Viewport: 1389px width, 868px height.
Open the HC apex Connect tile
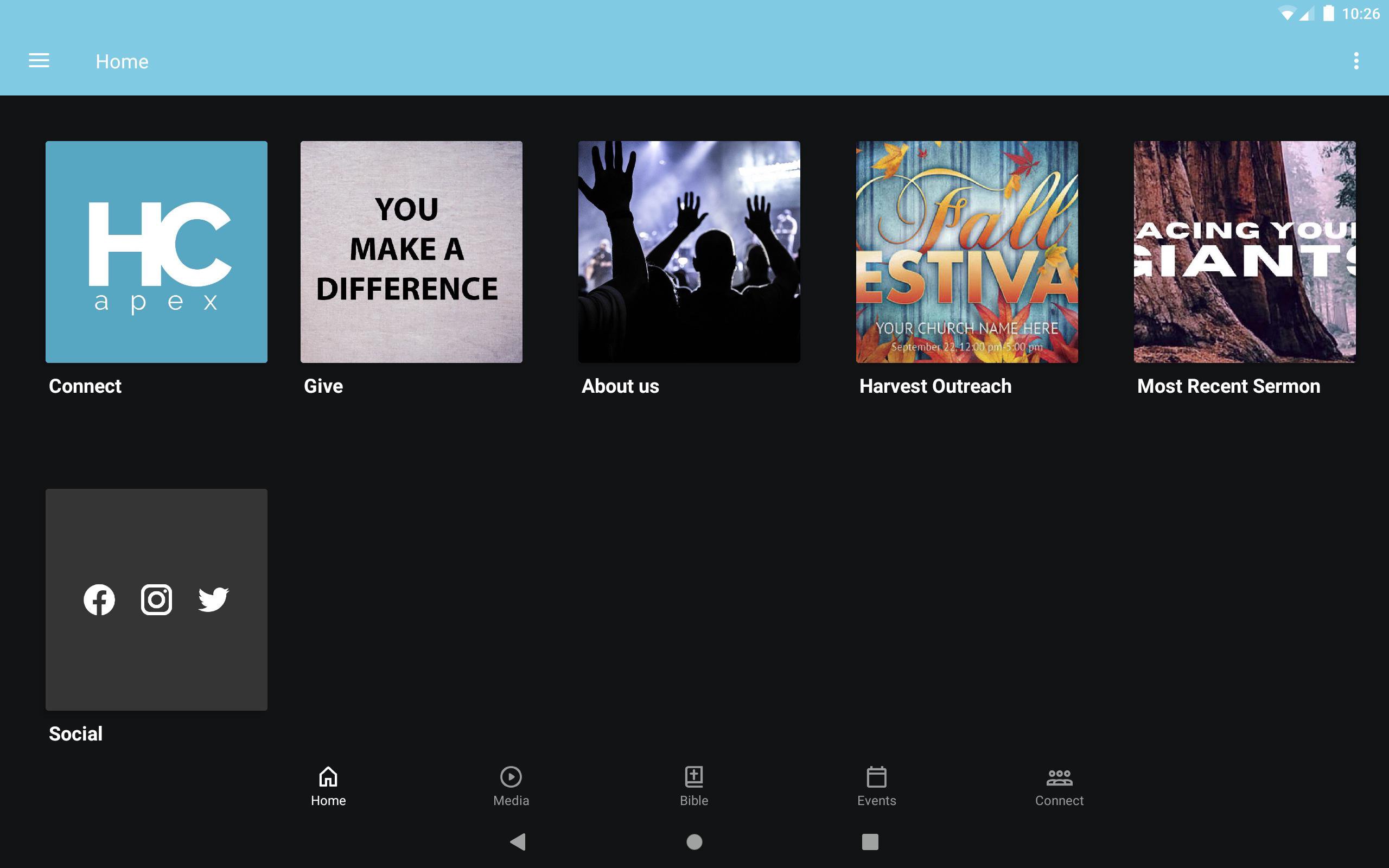(x=156, y=251)
